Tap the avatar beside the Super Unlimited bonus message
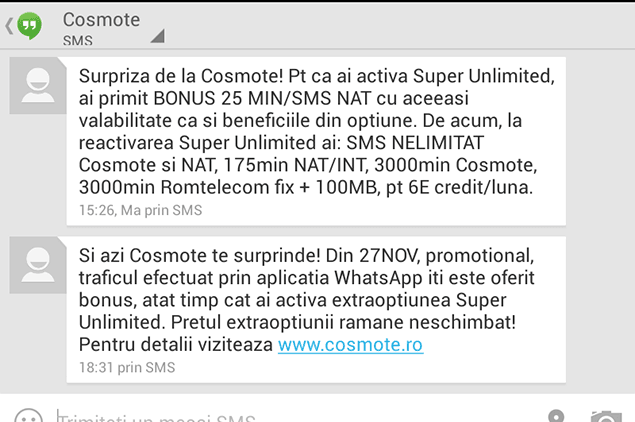 [x=38, y=83]
